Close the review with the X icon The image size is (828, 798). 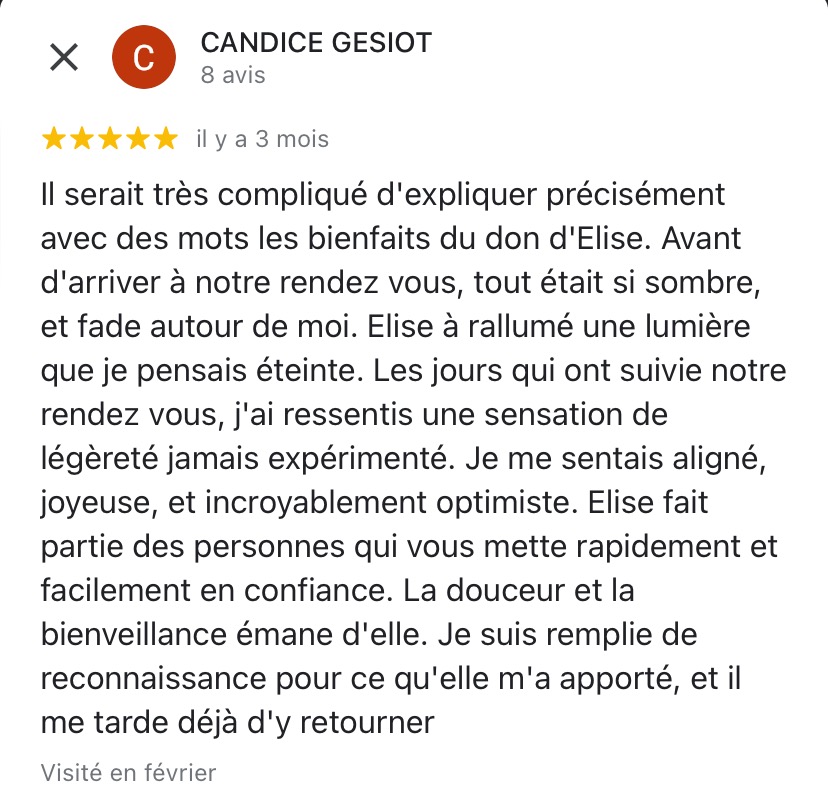tap(64, 57)
